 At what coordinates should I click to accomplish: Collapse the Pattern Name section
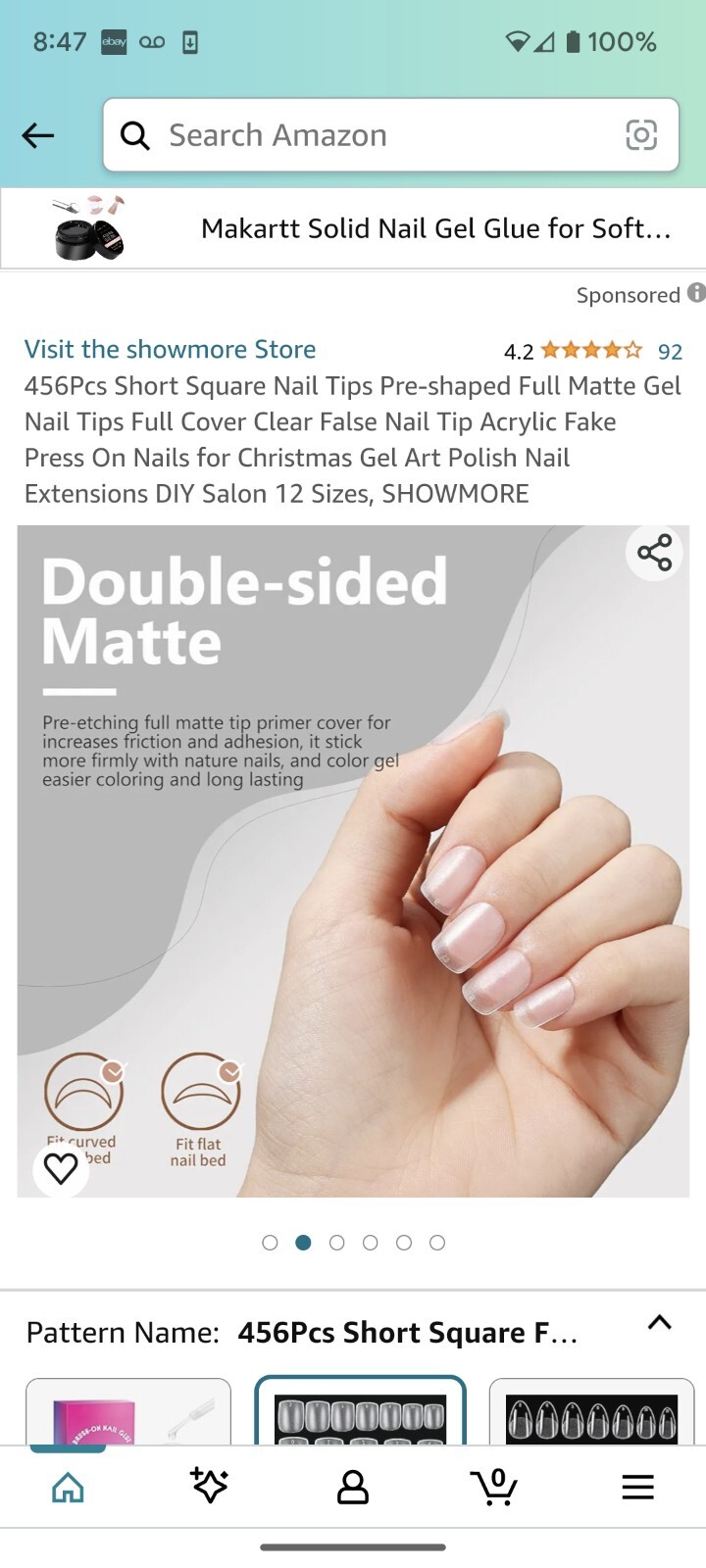(x=660, y=1323)
